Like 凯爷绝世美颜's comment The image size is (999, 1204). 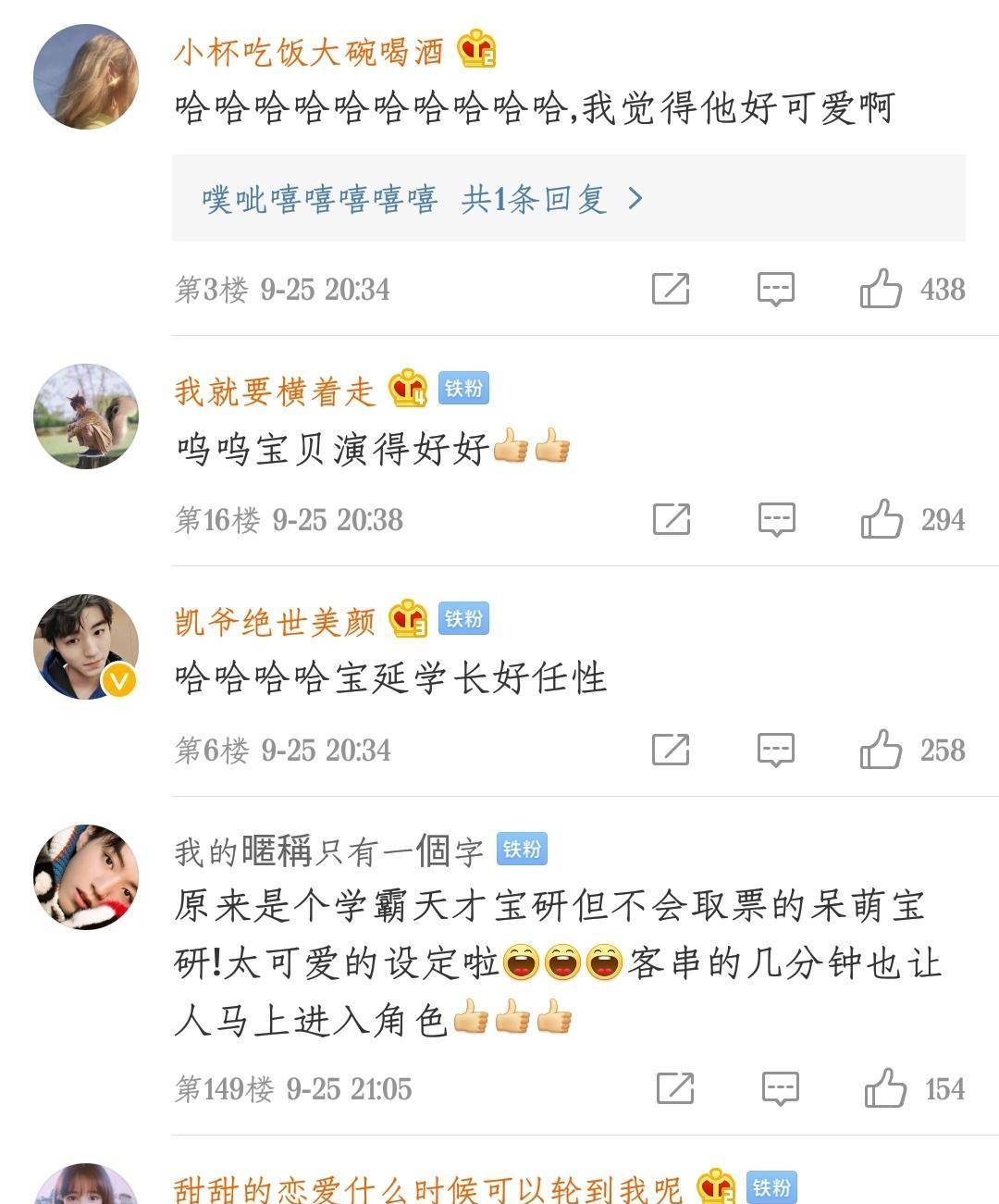pyautogui.click(x=881, y=750)
